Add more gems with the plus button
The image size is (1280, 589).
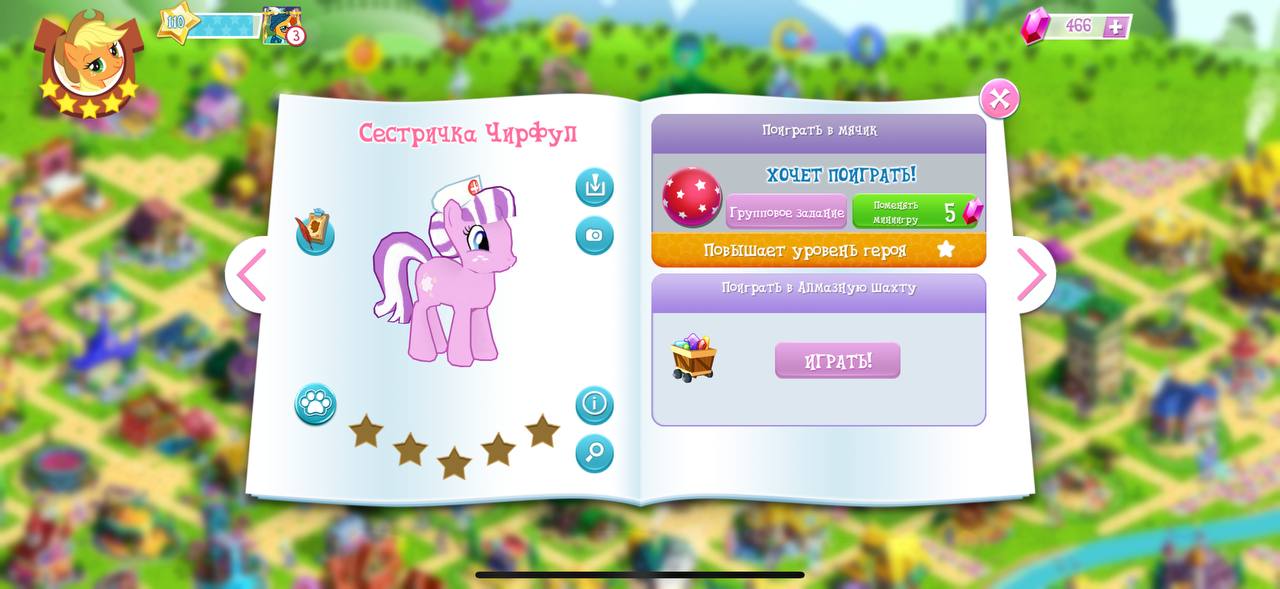tap(1116, 27)
